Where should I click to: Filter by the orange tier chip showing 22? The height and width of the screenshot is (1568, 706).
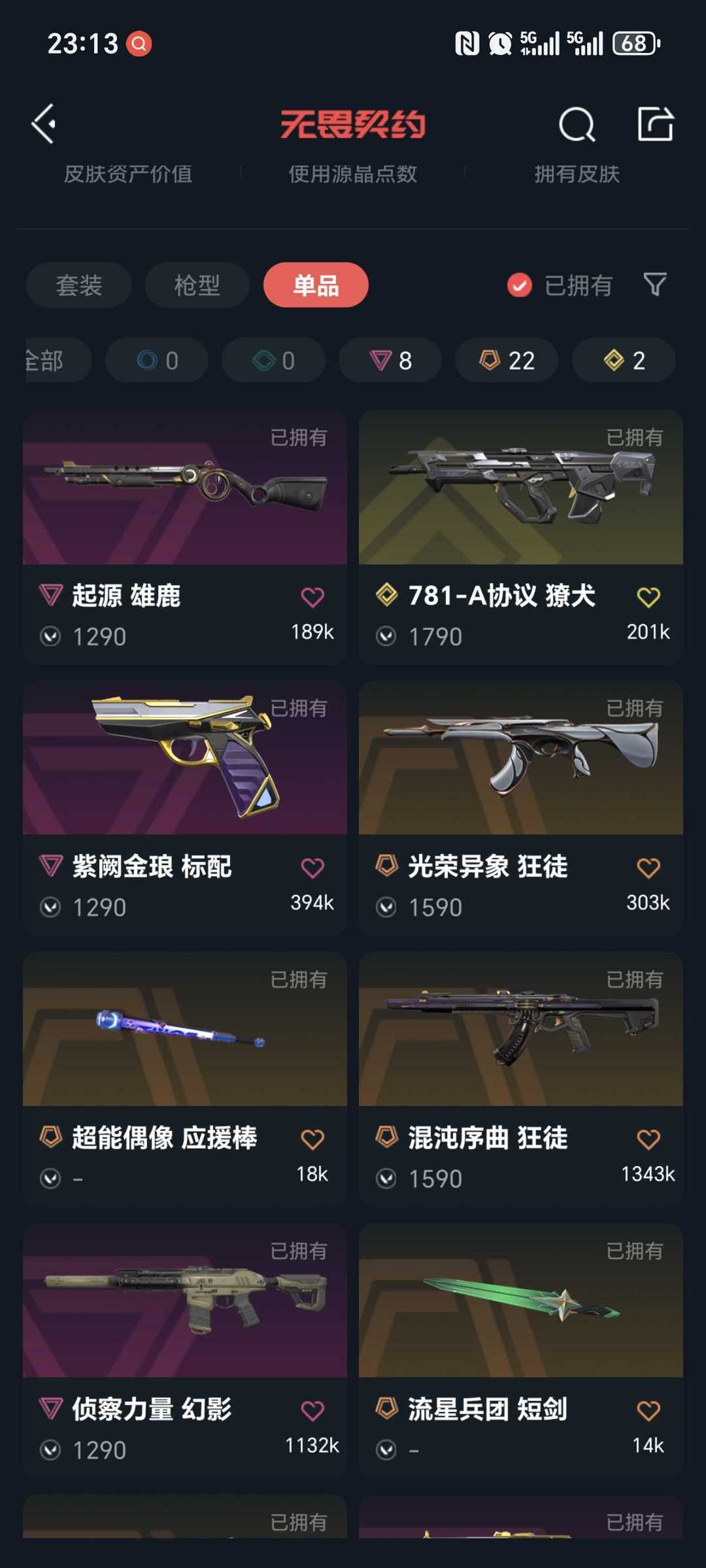507,360
